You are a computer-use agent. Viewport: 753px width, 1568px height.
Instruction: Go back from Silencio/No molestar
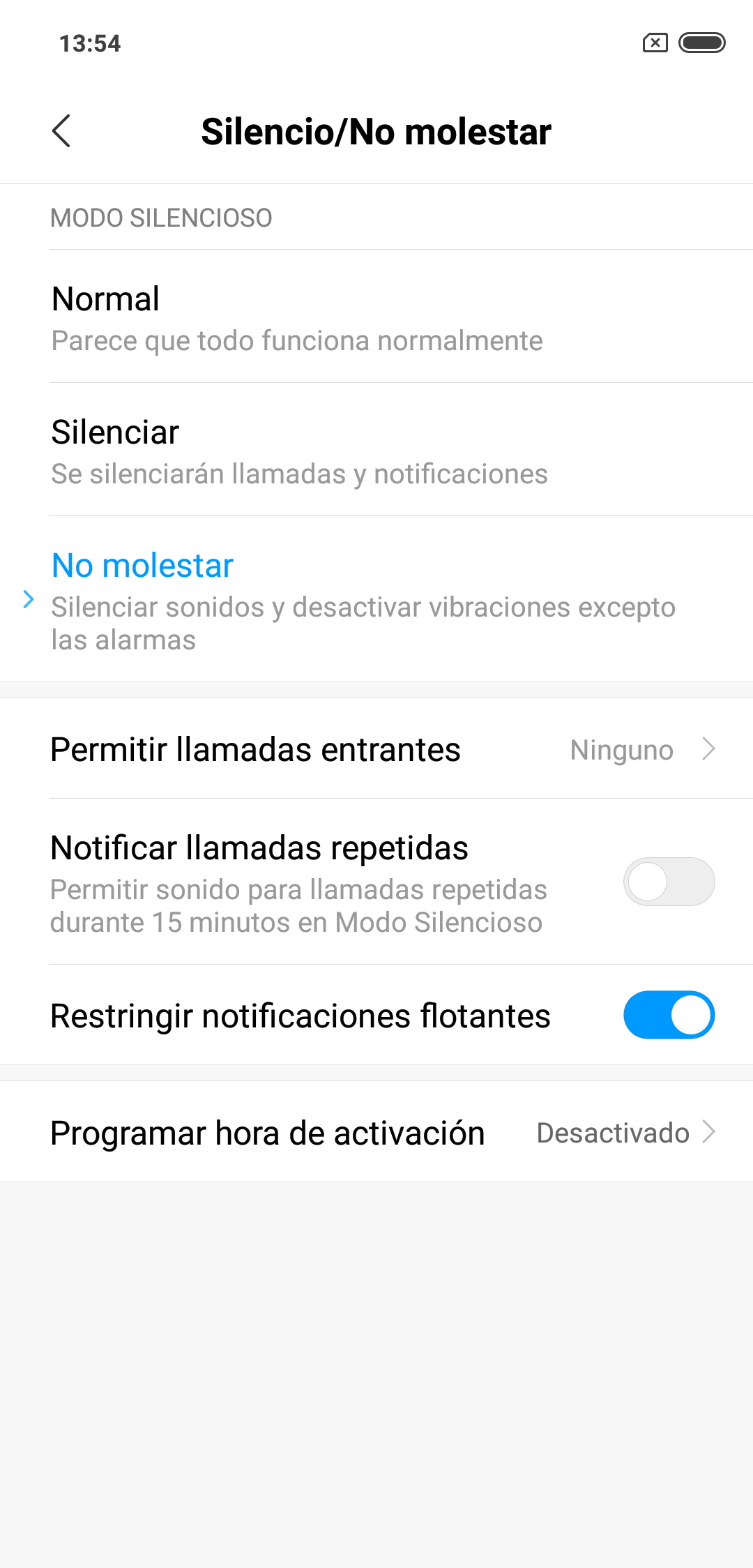click(x=61, y=131)
